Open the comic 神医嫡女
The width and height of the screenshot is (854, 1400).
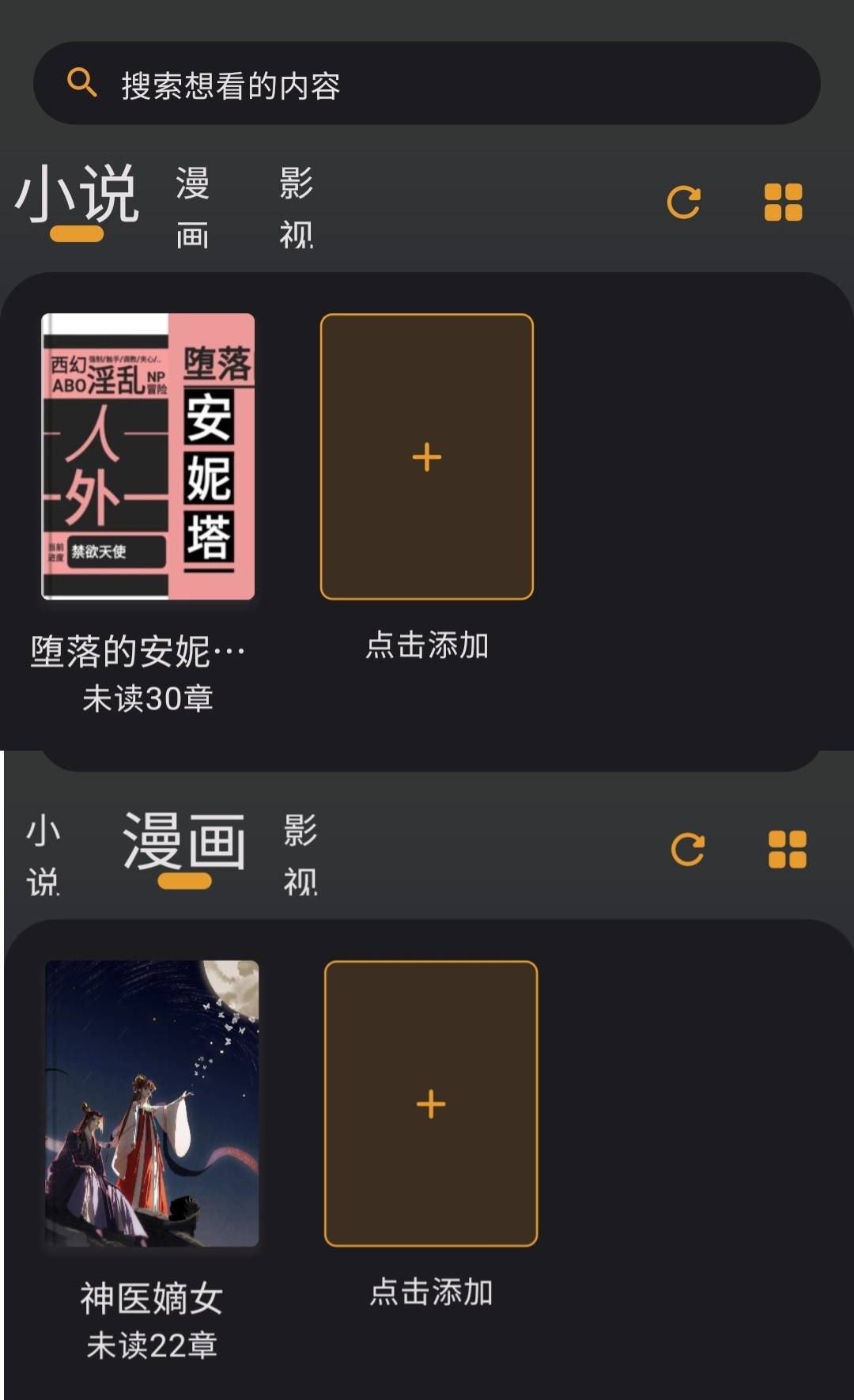click(x=151, y=1101)
